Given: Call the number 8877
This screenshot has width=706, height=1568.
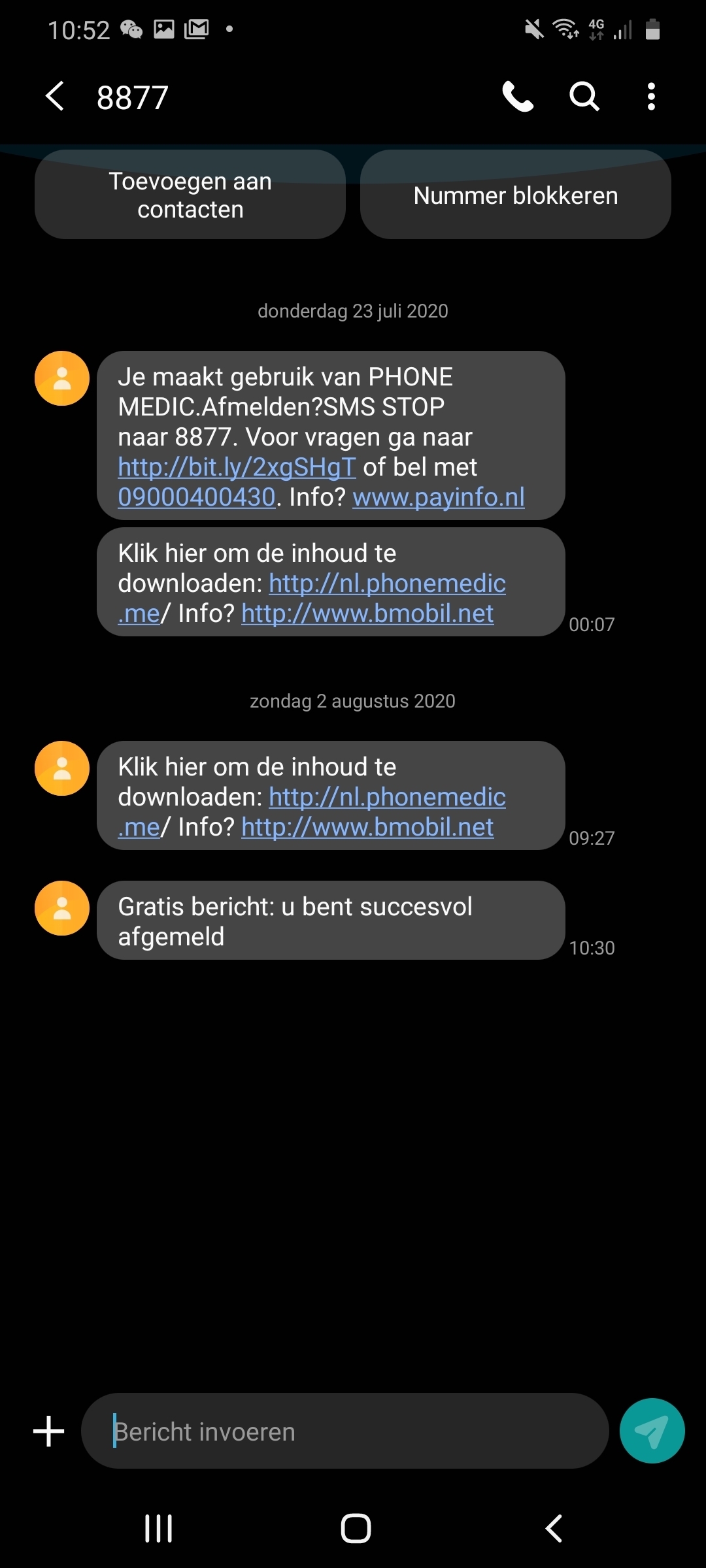Looking at the screenshot, I should (x=518, y=97).
